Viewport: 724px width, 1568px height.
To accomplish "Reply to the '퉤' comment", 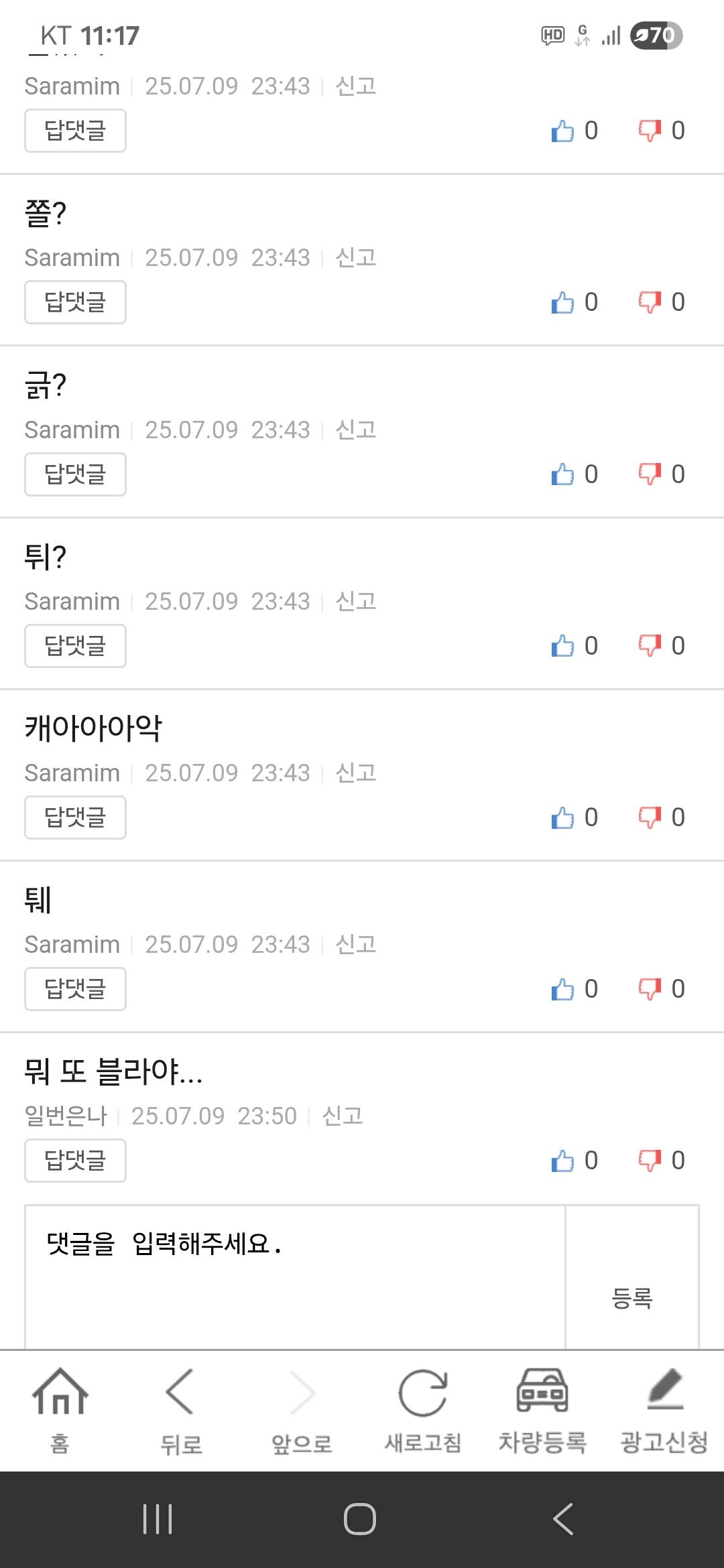I will coord(75,988).
